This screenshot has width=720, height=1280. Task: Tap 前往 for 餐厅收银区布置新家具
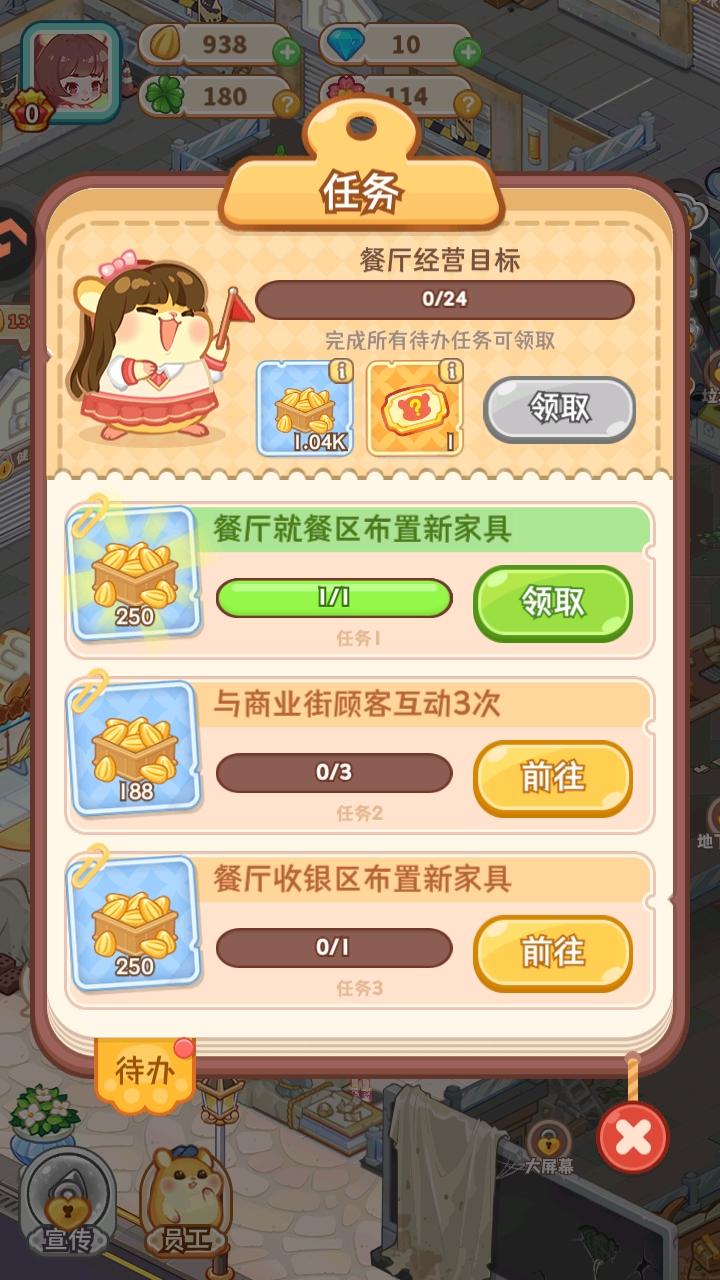tap(552, 952)
